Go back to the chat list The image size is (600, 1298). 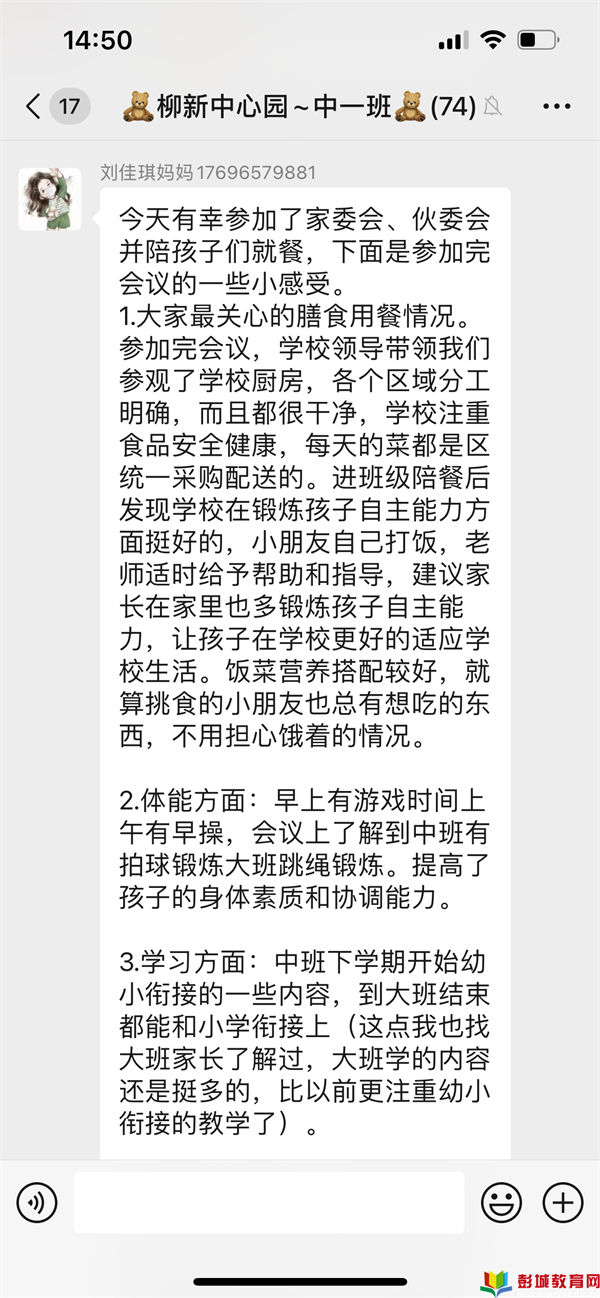pos(34,106)
